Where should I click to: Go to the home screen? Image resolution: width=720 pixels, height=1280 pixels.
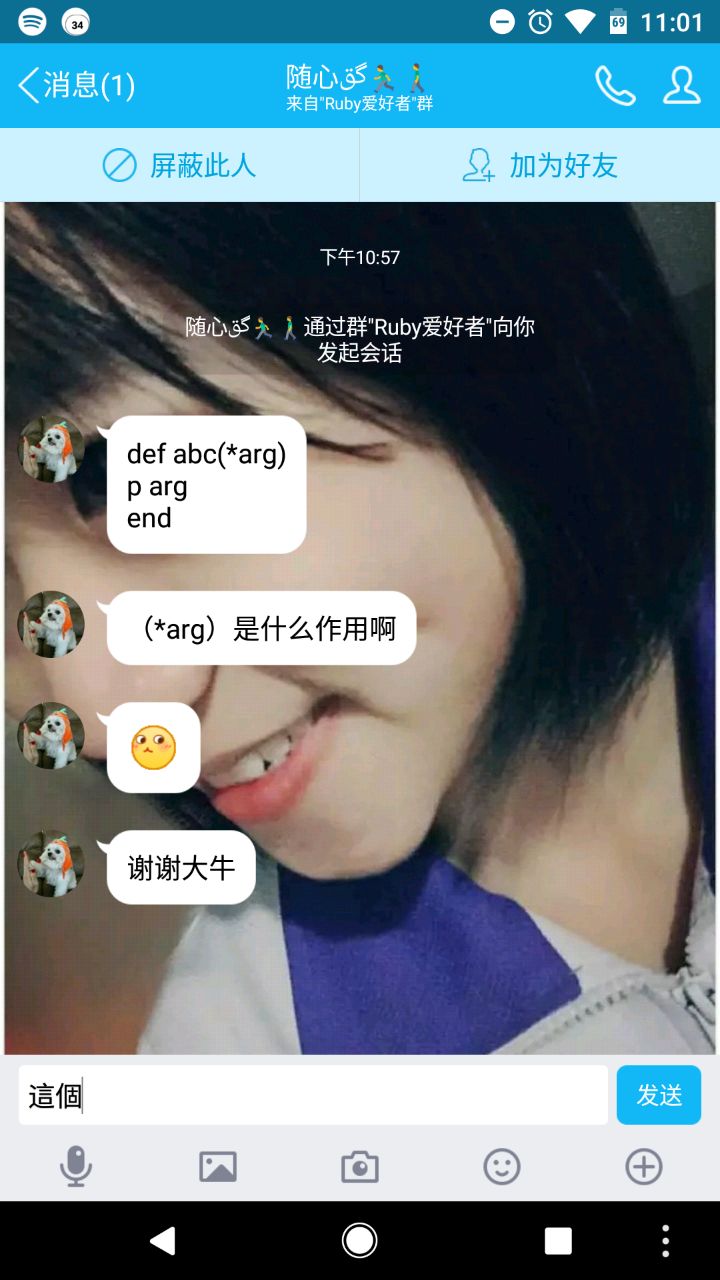coord(360,1241)
